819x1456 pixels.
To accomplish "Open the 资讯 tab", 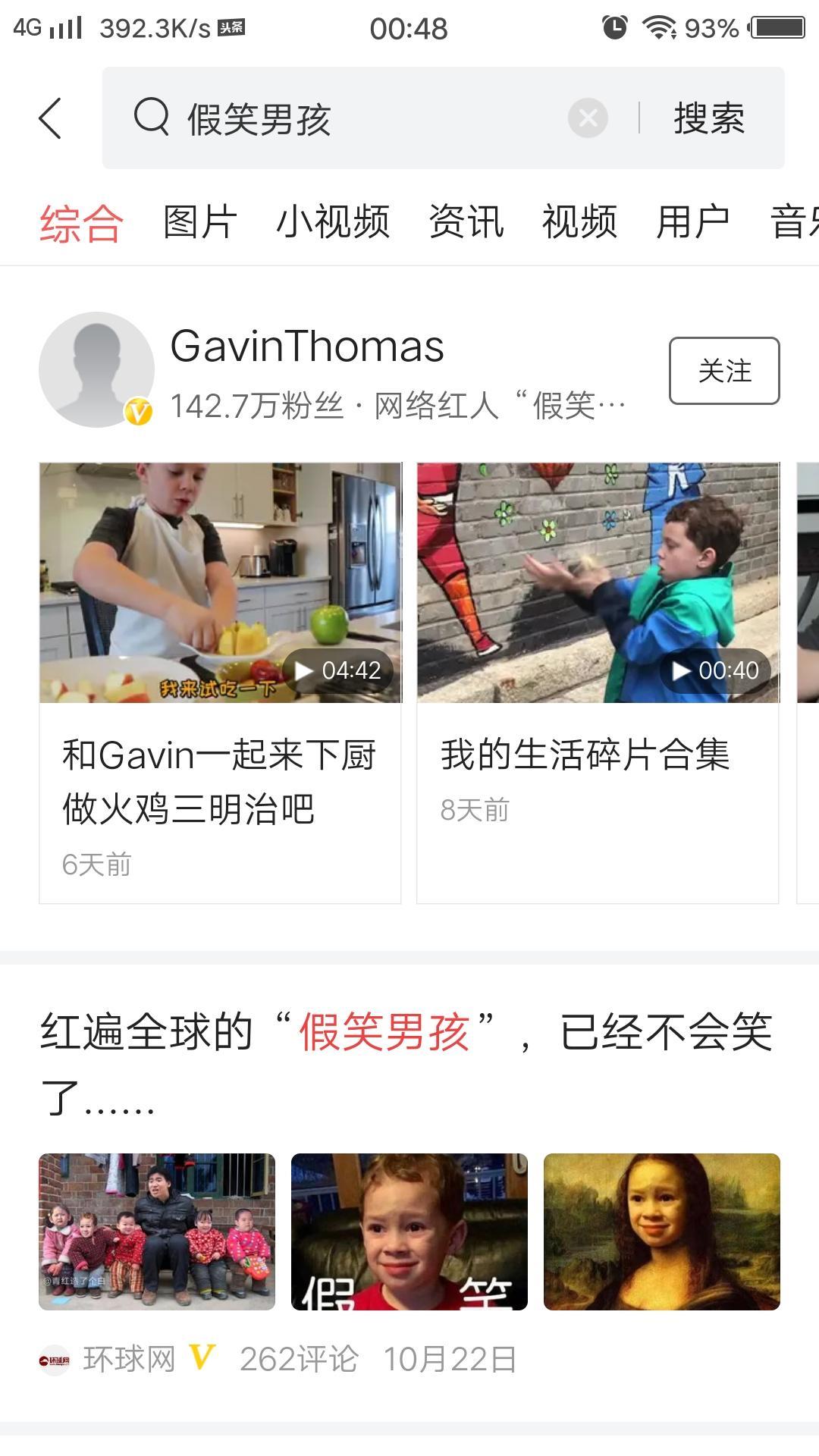I will point(466,223).
